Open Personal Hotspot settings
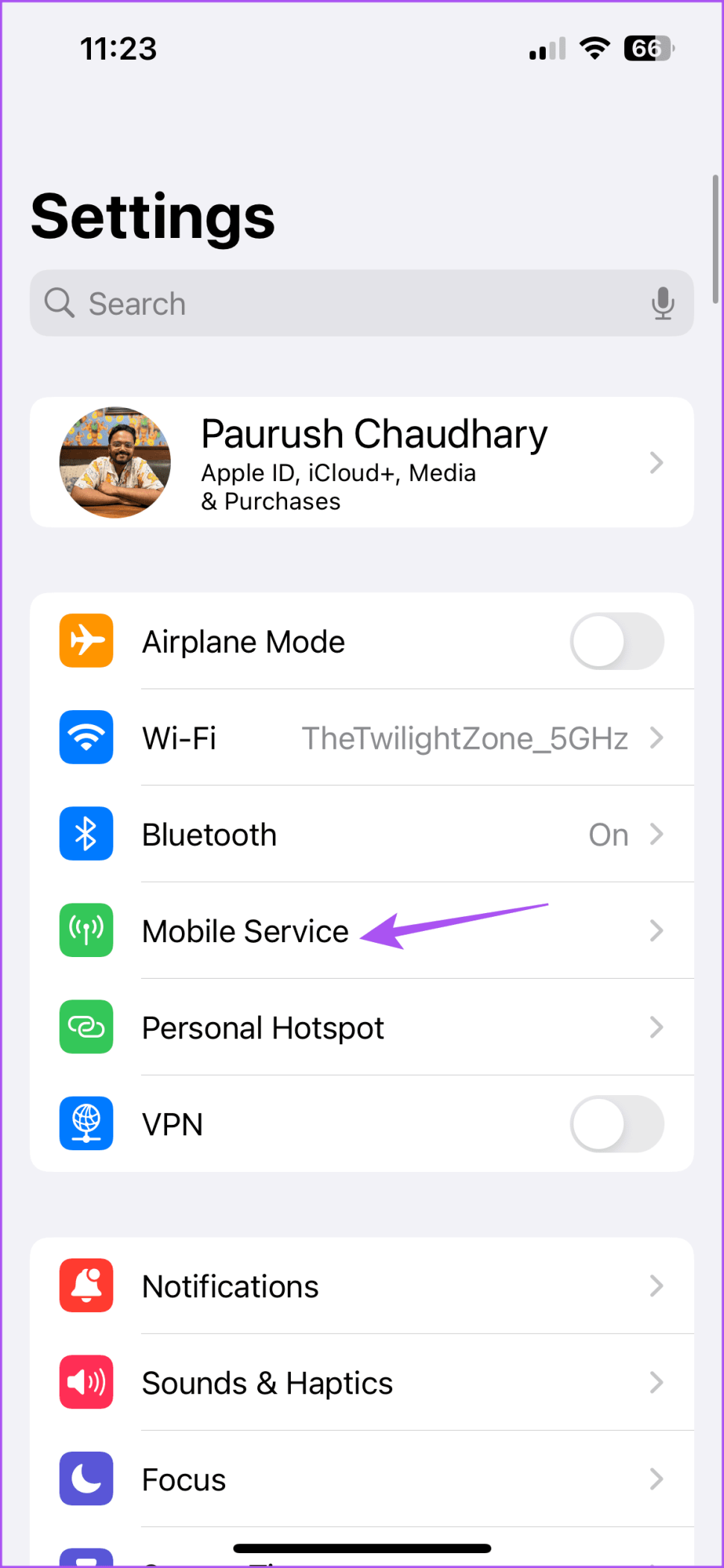Image resolution: width=724 pixels, height=1568 pixels. tap(362, 1027)
